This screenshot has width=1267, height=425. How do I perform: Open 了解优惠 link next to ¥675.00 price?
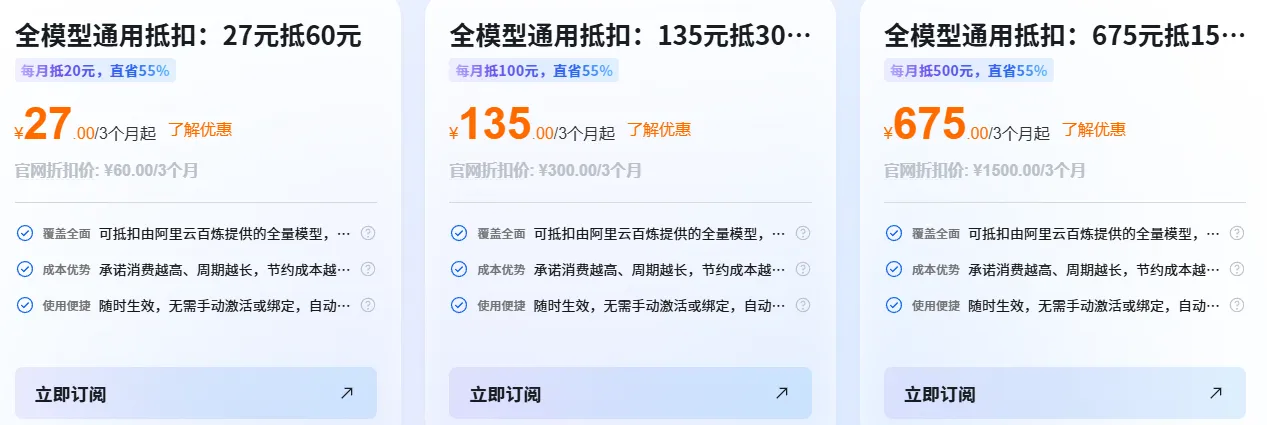pos(1093,129)
